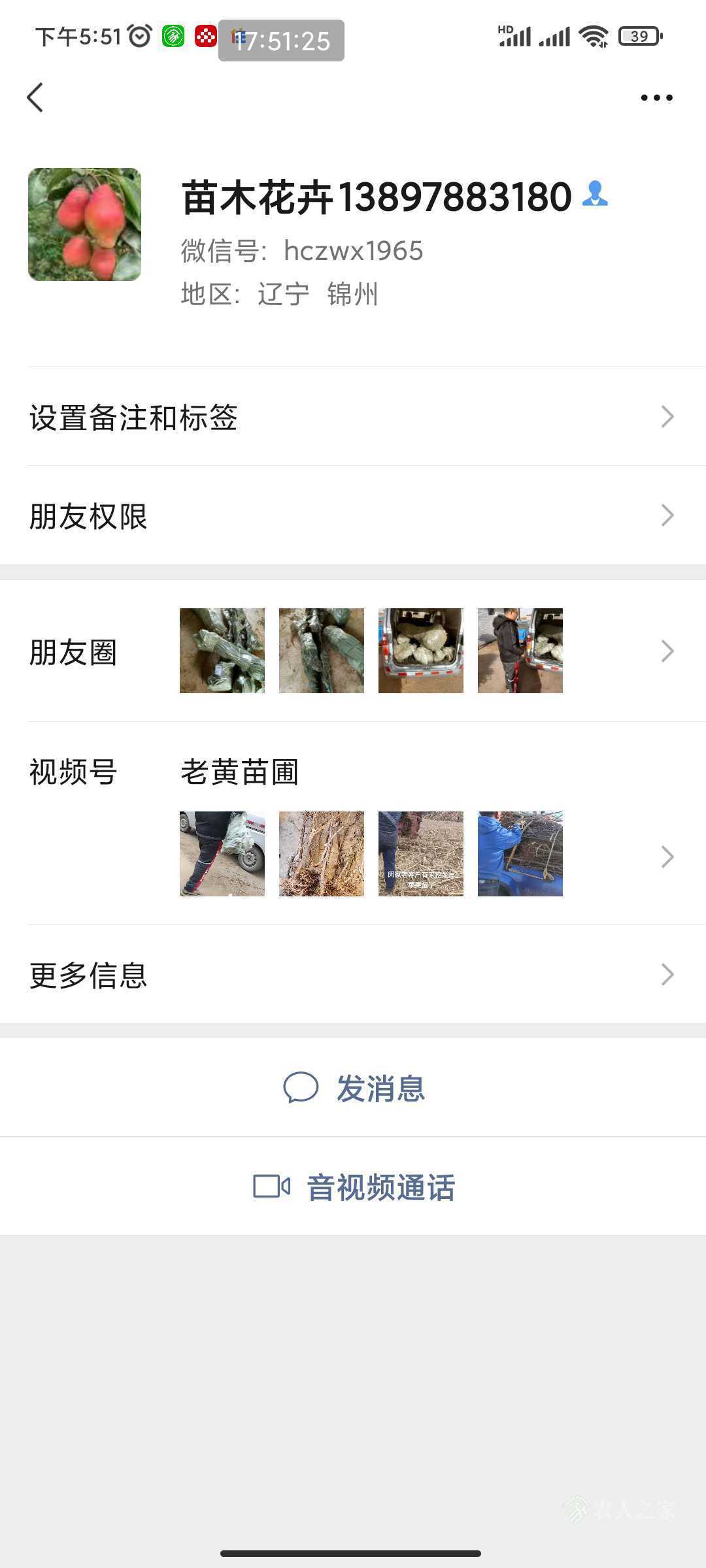The height and width of the screenshot is (1568, 706).
Task: View the contact's pear profile photo
Action: tap(84, 224)
